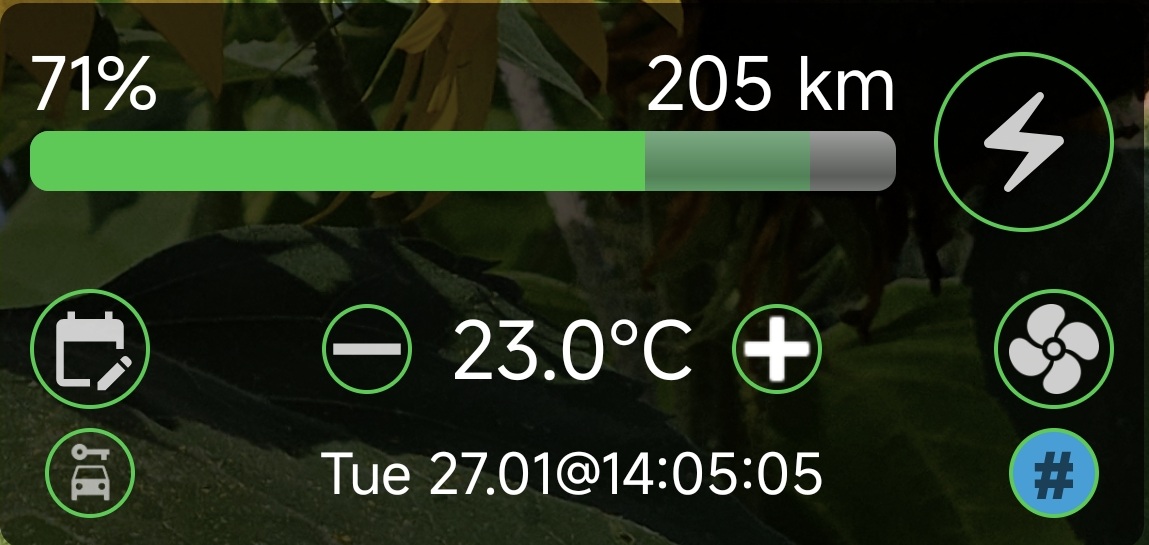Open the calendar schedule editor
Screen dimensions: 1149x545
pyautogui.click(x=90, y=349)
